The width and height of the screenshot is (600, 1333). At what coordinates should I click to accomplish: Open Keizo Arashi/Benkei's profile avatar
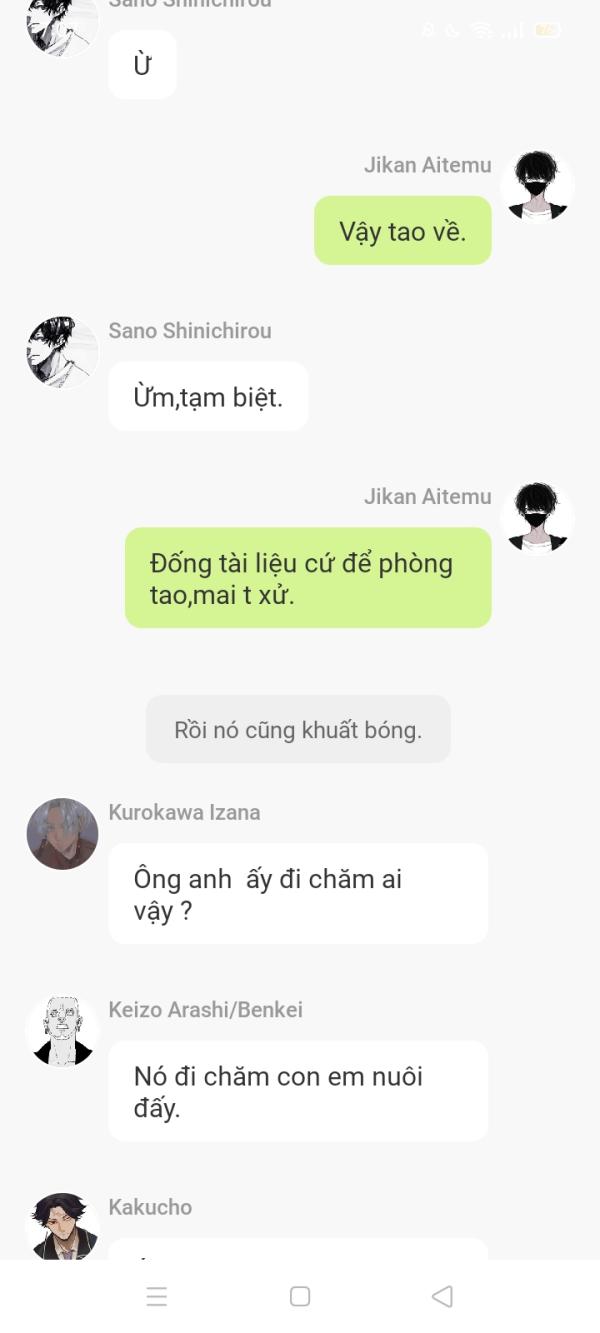tap(62, 1031)
